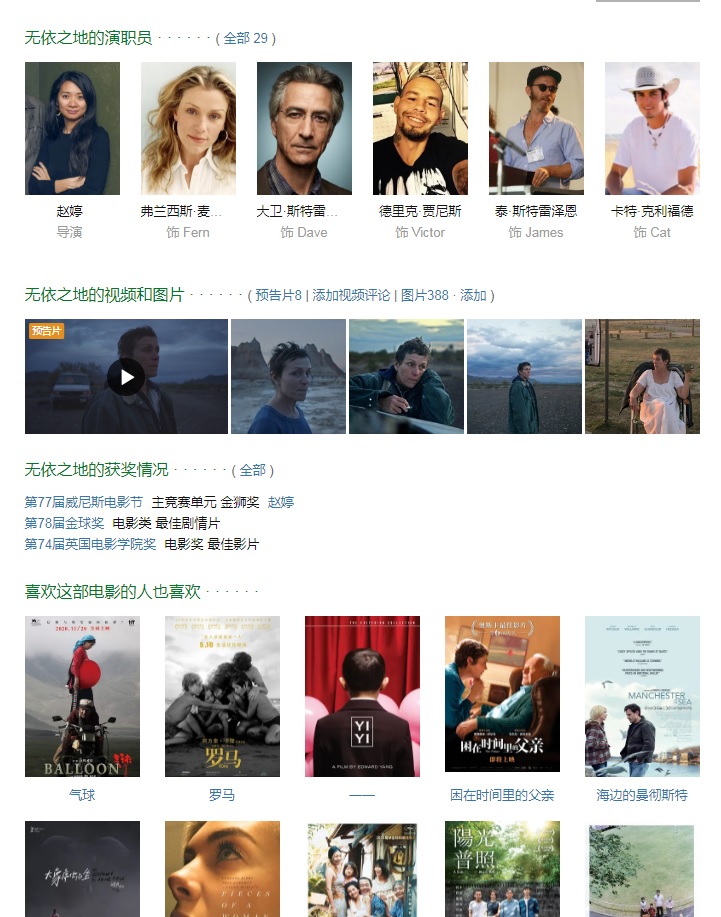Tap 添加视频评论 link
Screen dimensions: 721x917
click(351, 295)
